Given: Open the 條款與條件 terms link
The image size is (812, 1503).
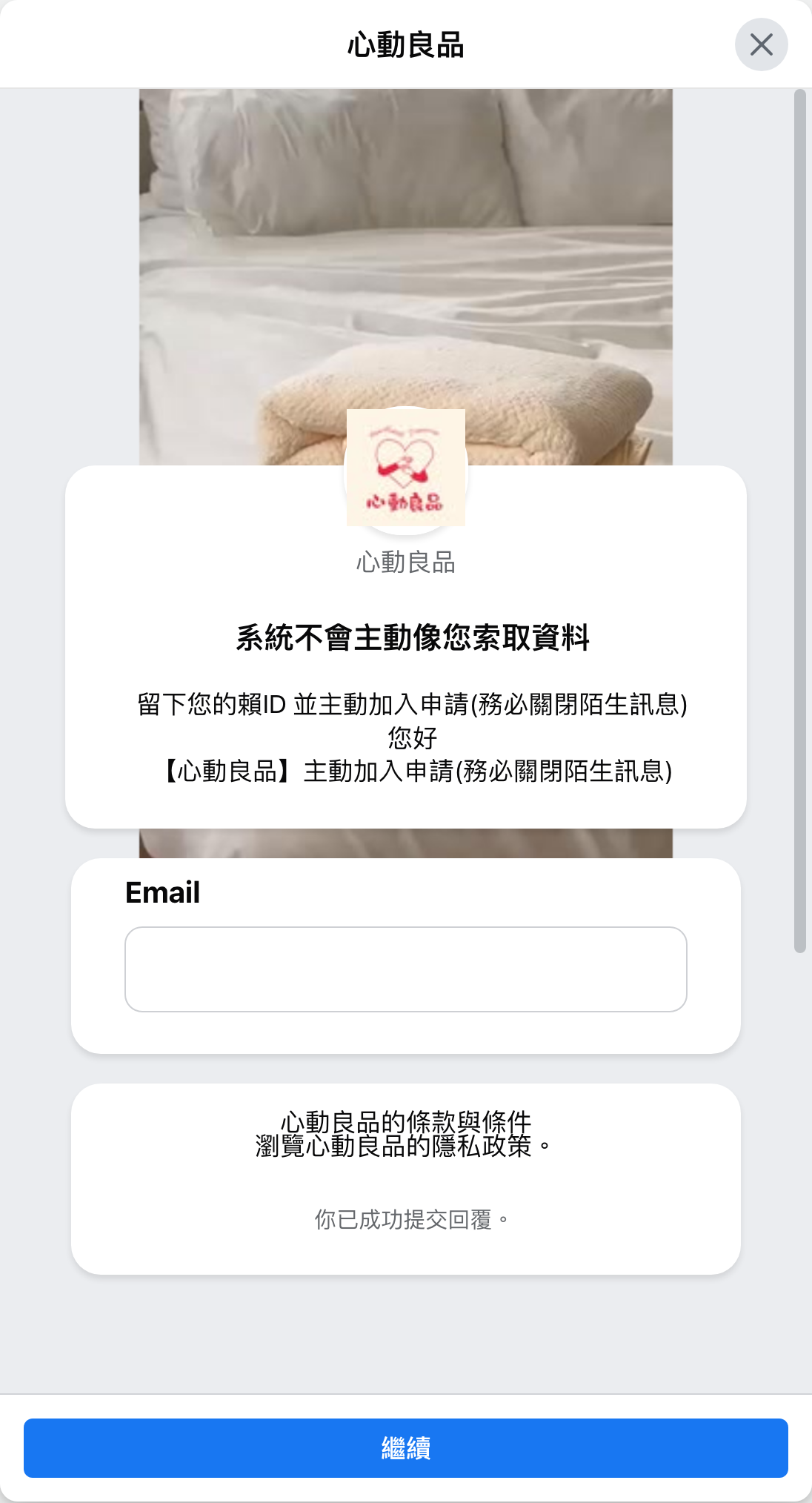Looking at the screenshot, I should coord(406,1121).
